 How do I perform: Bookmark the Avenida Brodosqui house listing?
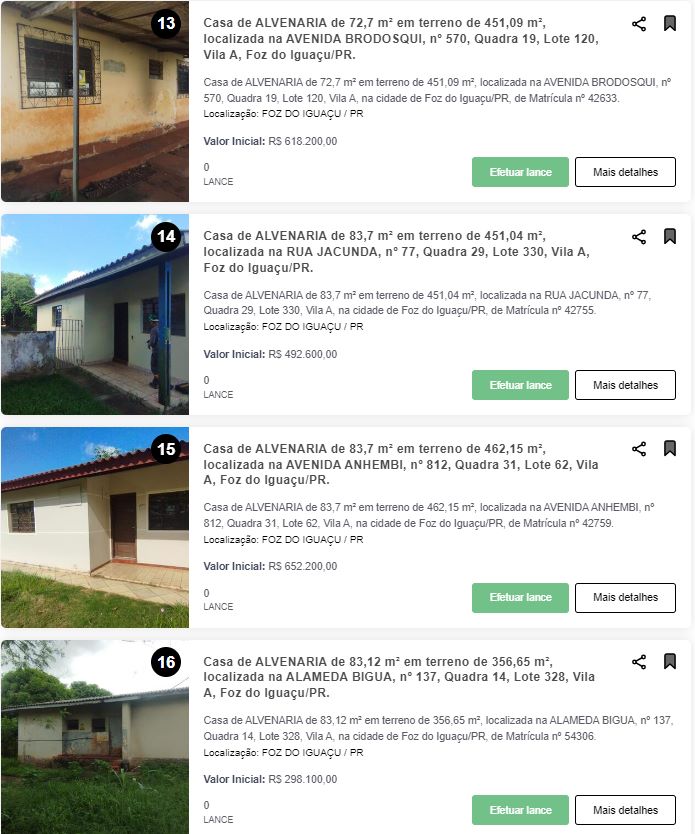pos(670,24)
